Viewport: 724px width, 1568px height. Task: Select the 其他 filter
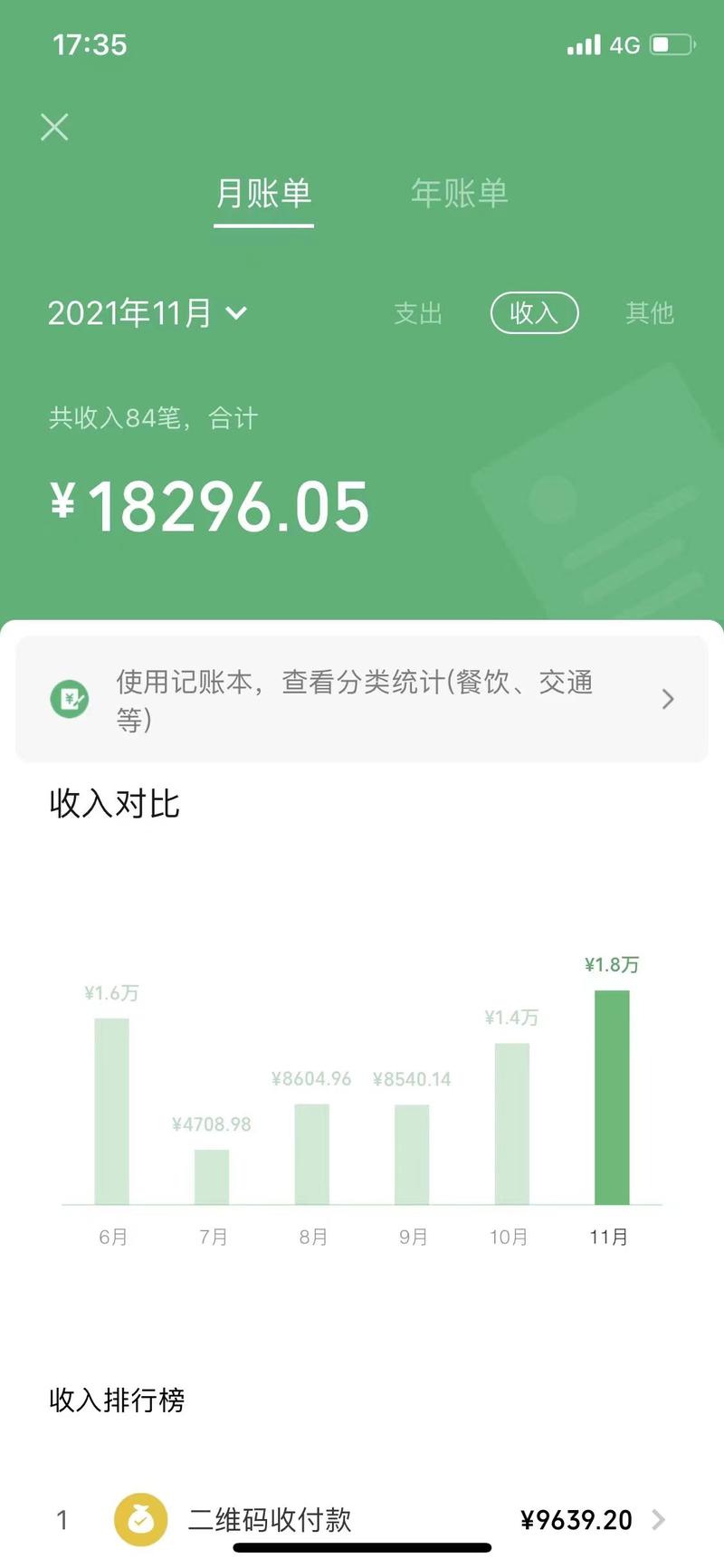[x=649, y=313]
